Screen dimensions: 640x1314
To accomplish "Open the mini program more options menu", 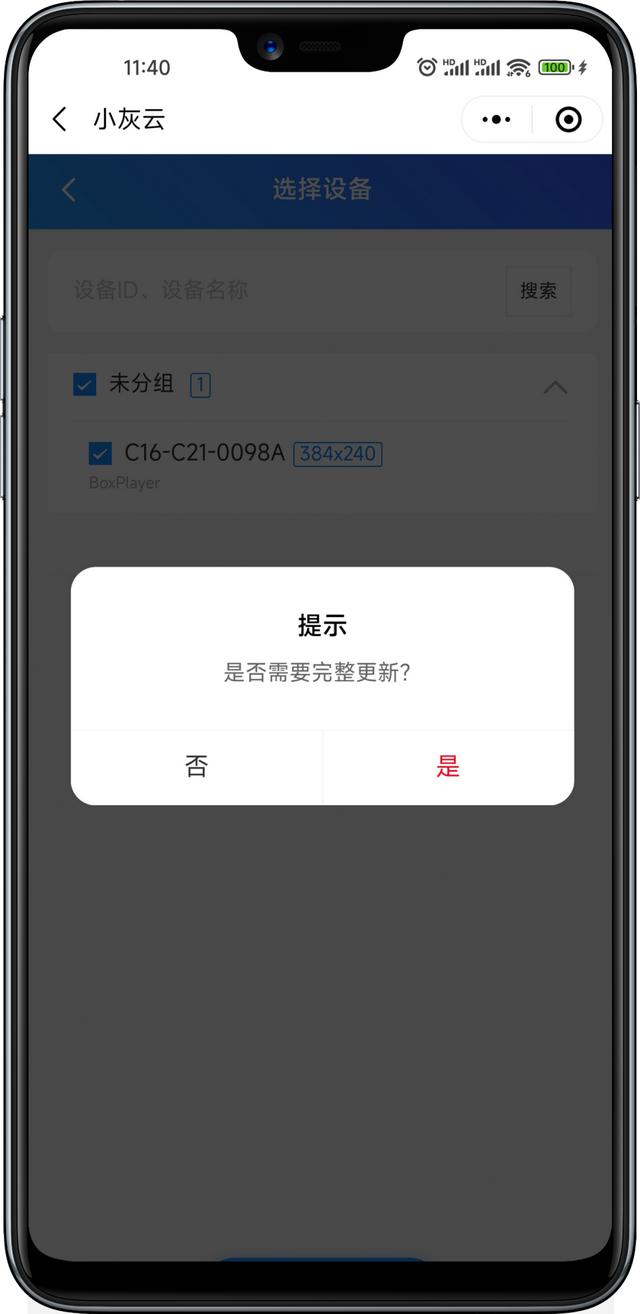I will [496, 120].
